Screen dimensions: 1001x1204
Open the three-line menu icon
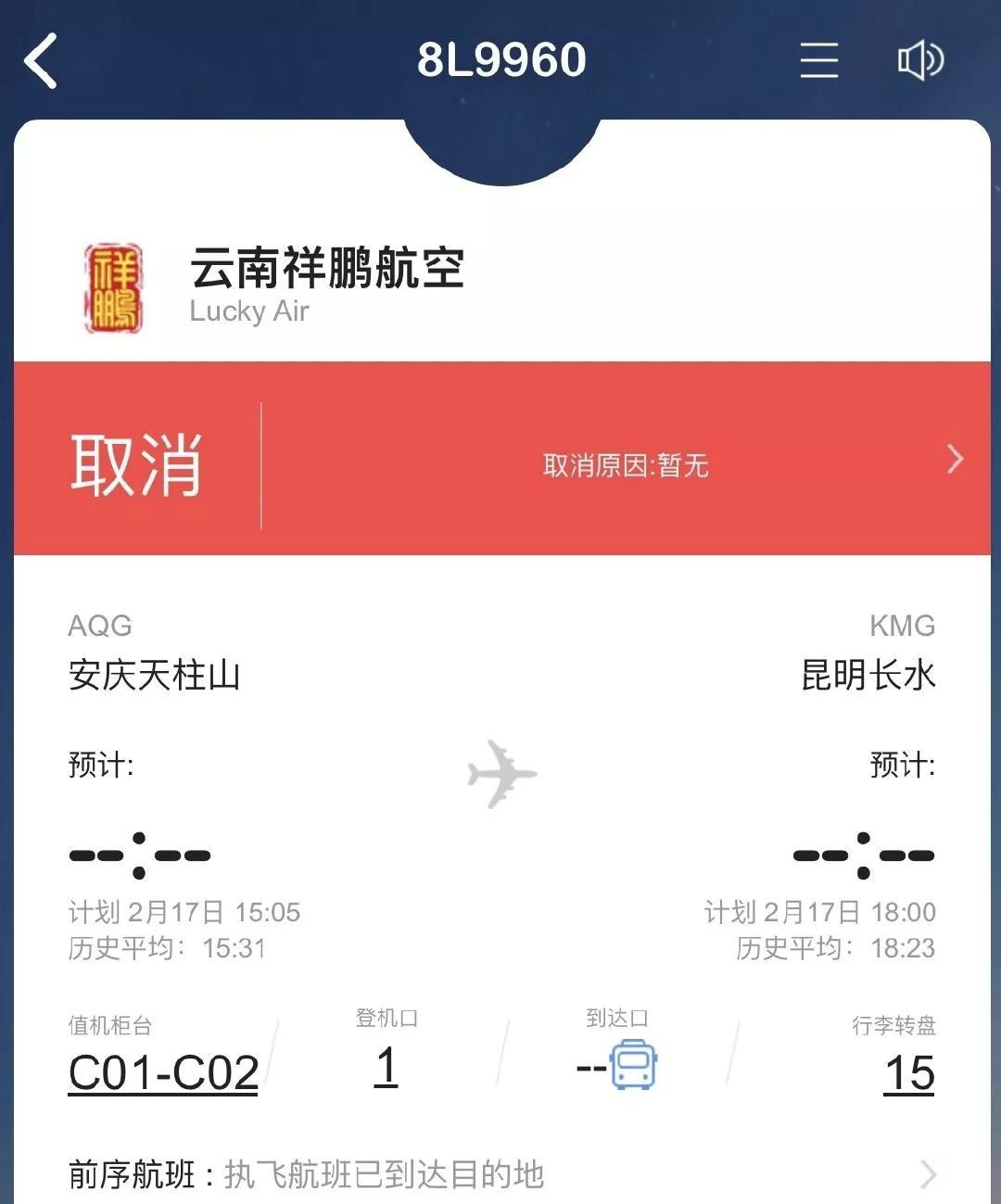click(x=818, y=61)
